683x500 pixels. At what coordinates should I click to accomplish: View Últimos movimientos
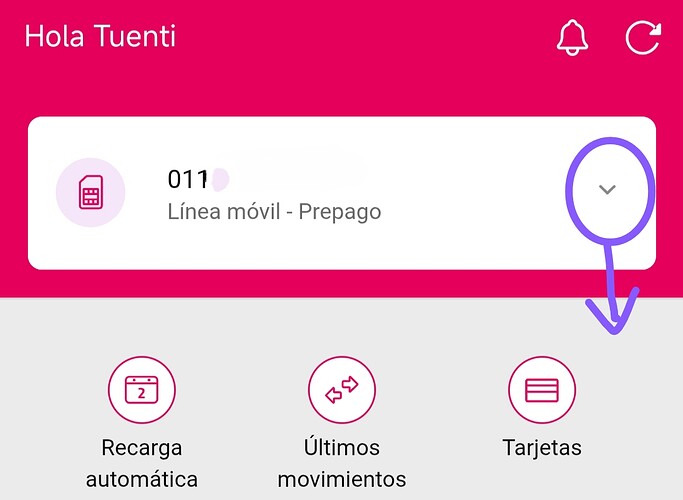pos(341,391)
